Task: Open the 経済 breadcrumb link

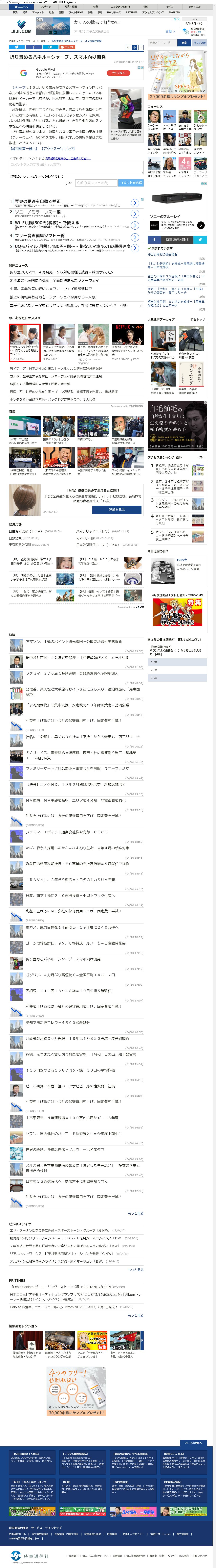Action: (x=43, y=41)
